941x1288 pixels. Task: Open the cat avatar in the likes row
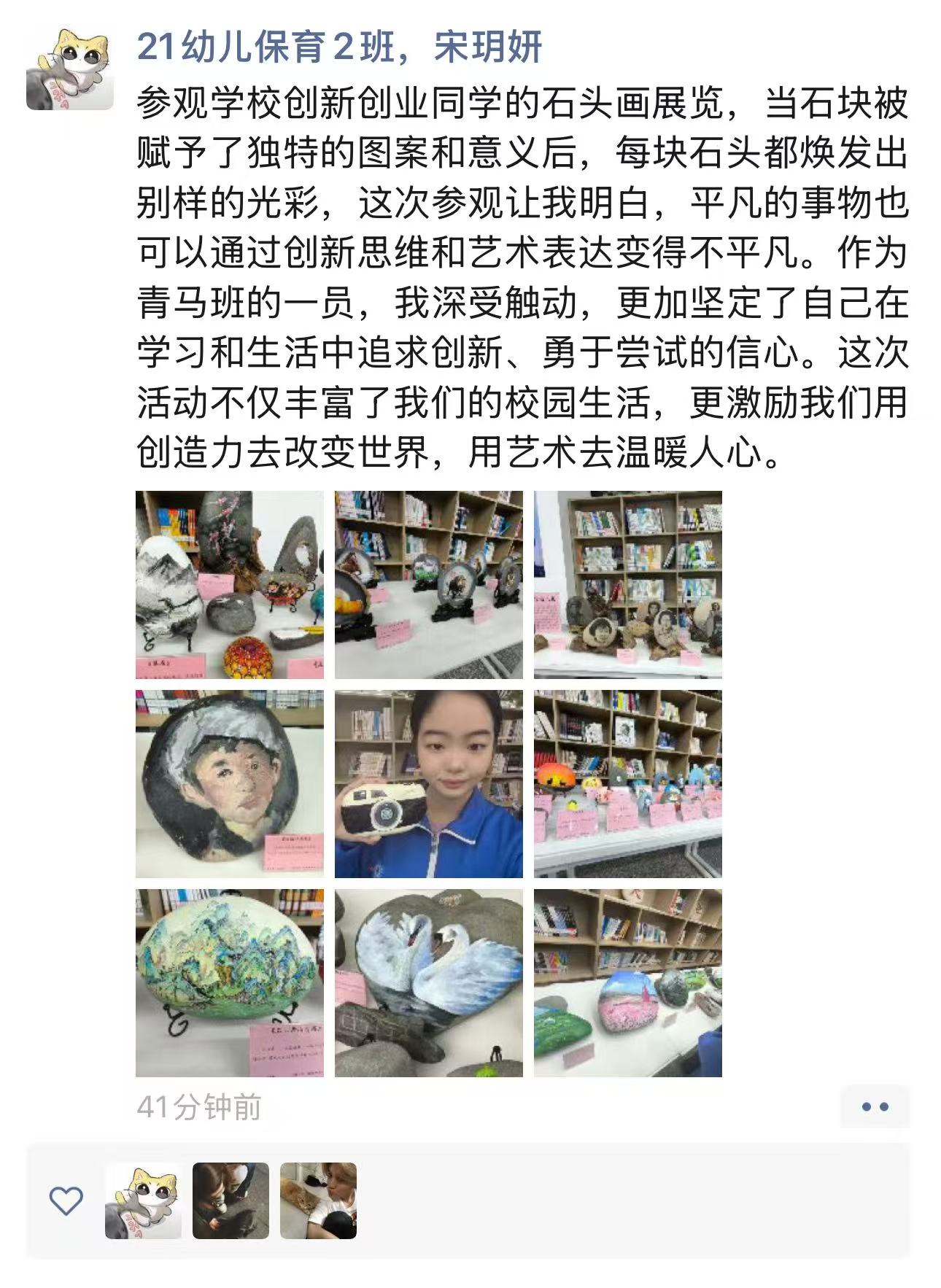[x=144, y=1200]
